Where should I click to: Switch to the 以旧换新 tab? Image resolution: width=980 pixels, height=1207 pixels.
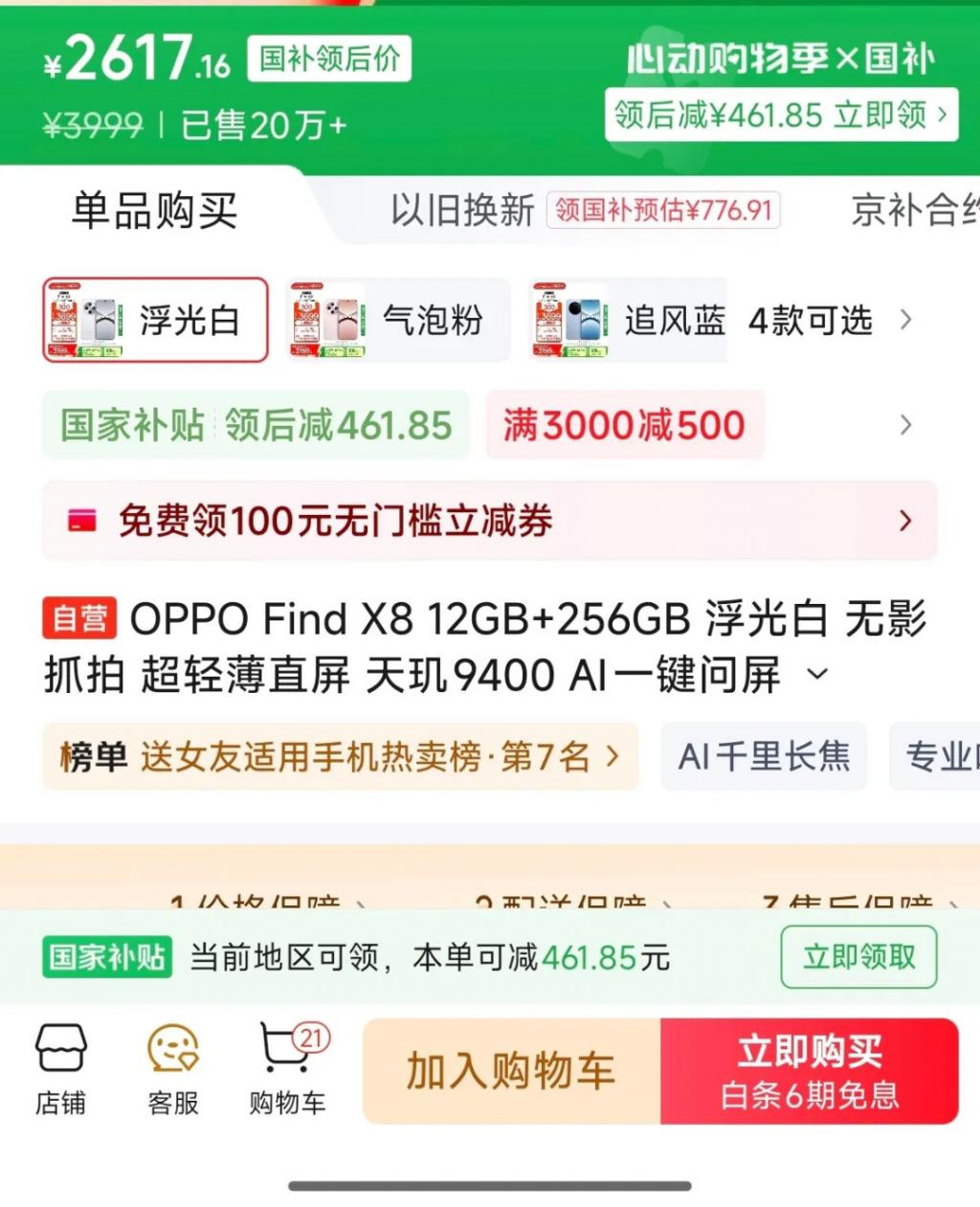(462, 210)
